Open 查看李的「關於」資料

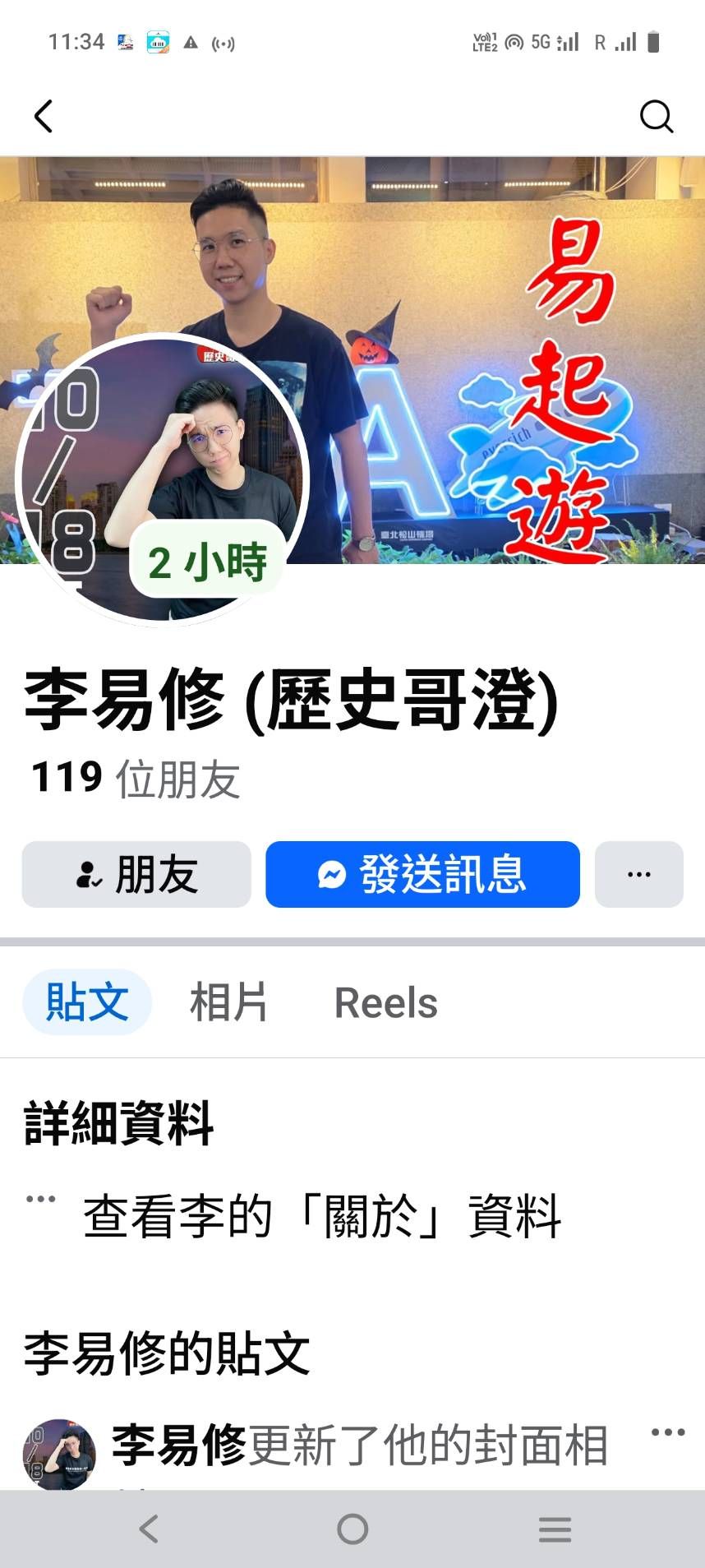(322, 1216)
